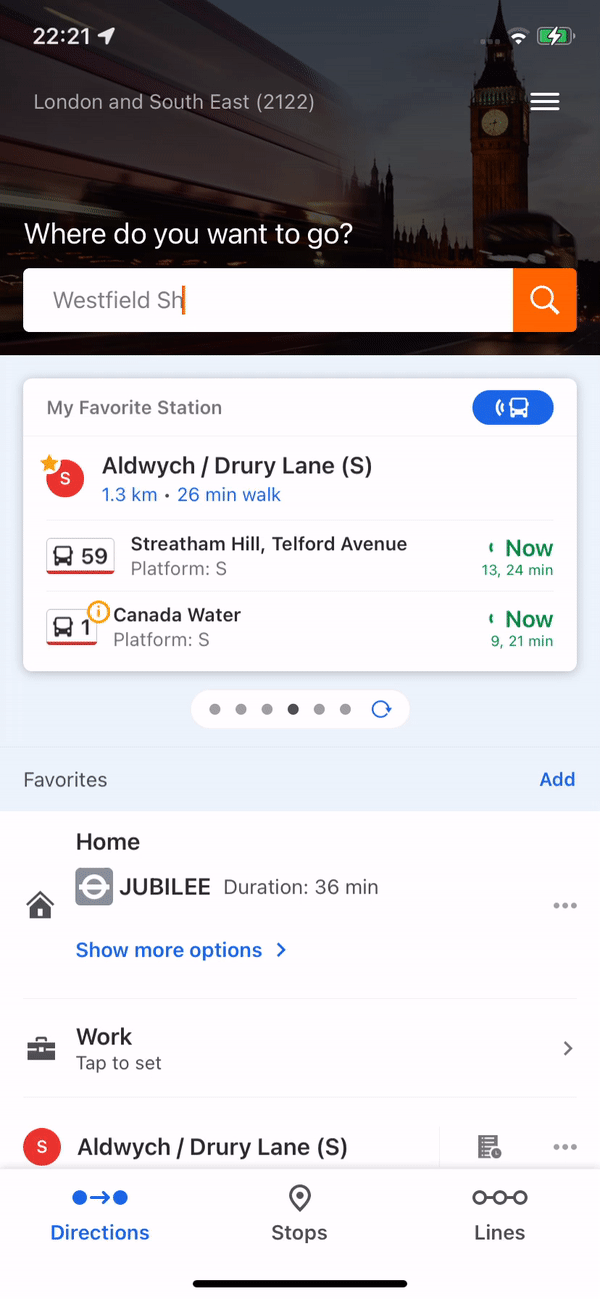Viewport: 600px width, 1299px height.
Task: Open Aldwych / Drury Lane favorite station
Action: [x=236, y=478]
